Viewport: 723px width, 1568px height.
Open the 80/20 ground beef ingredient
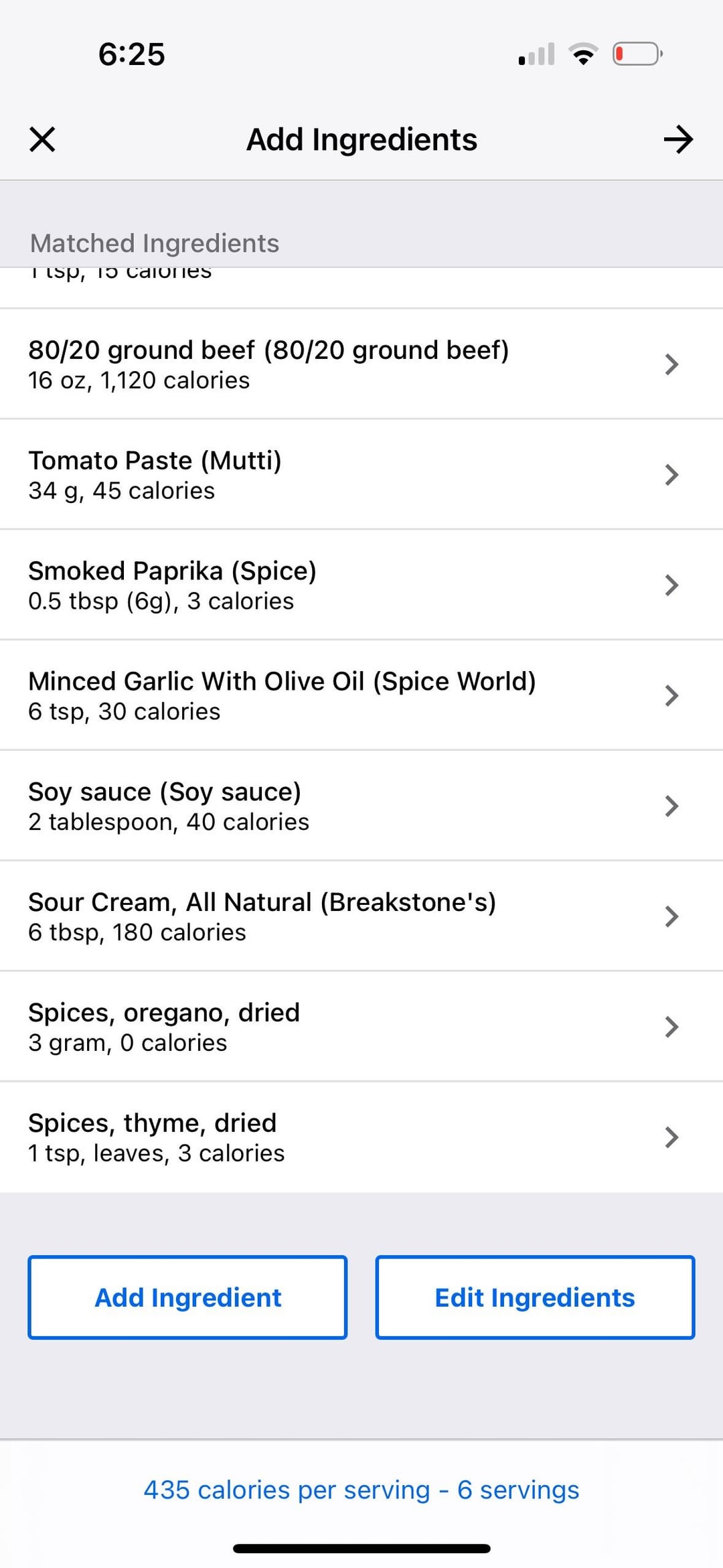click(x=361, y=364)
